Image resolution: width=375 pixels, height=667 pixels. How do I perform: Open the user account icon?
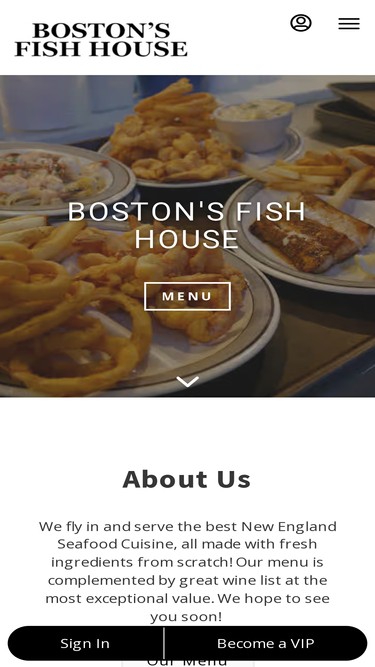tap(301, 23)
